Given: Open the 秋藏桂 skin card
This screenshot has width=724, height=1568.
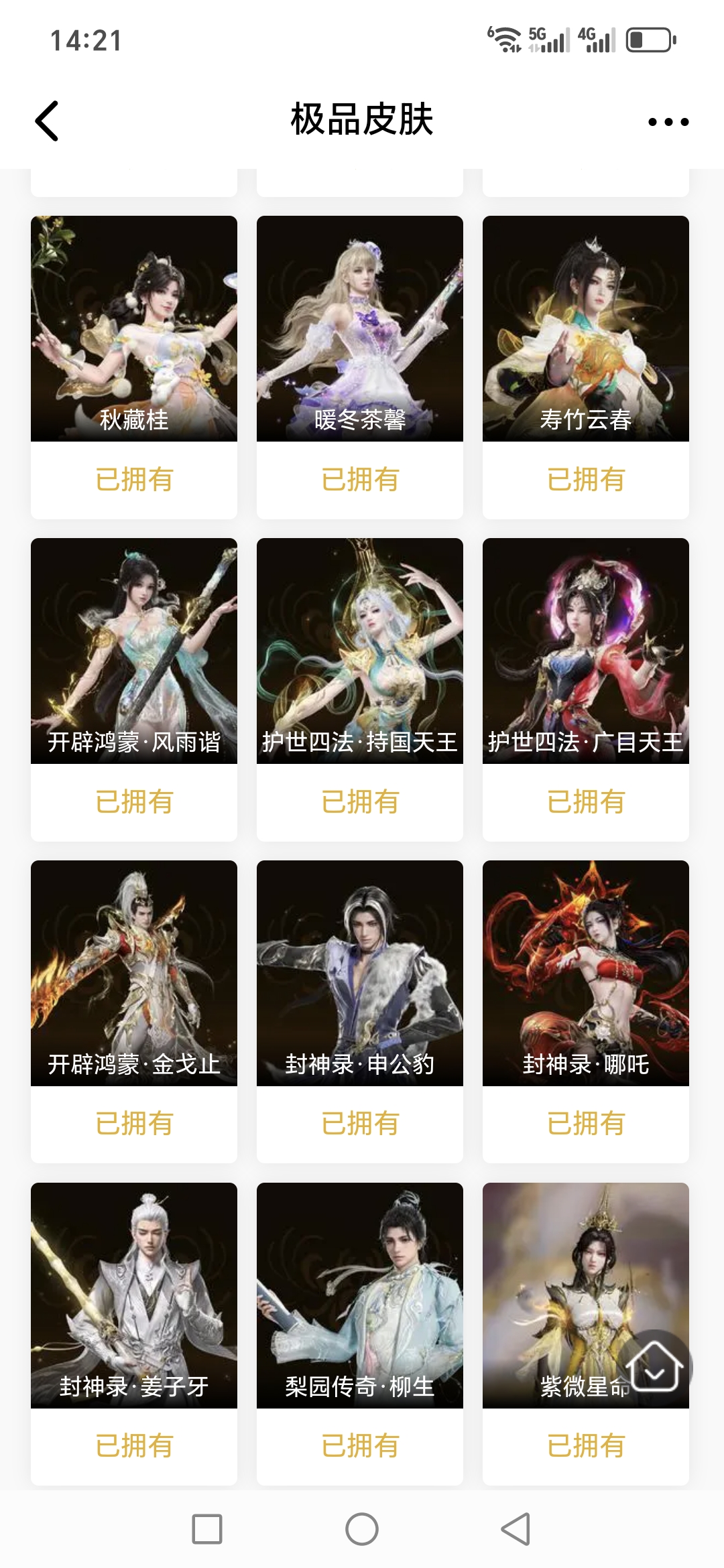Looking at the screenshot, I should point(134,328).
